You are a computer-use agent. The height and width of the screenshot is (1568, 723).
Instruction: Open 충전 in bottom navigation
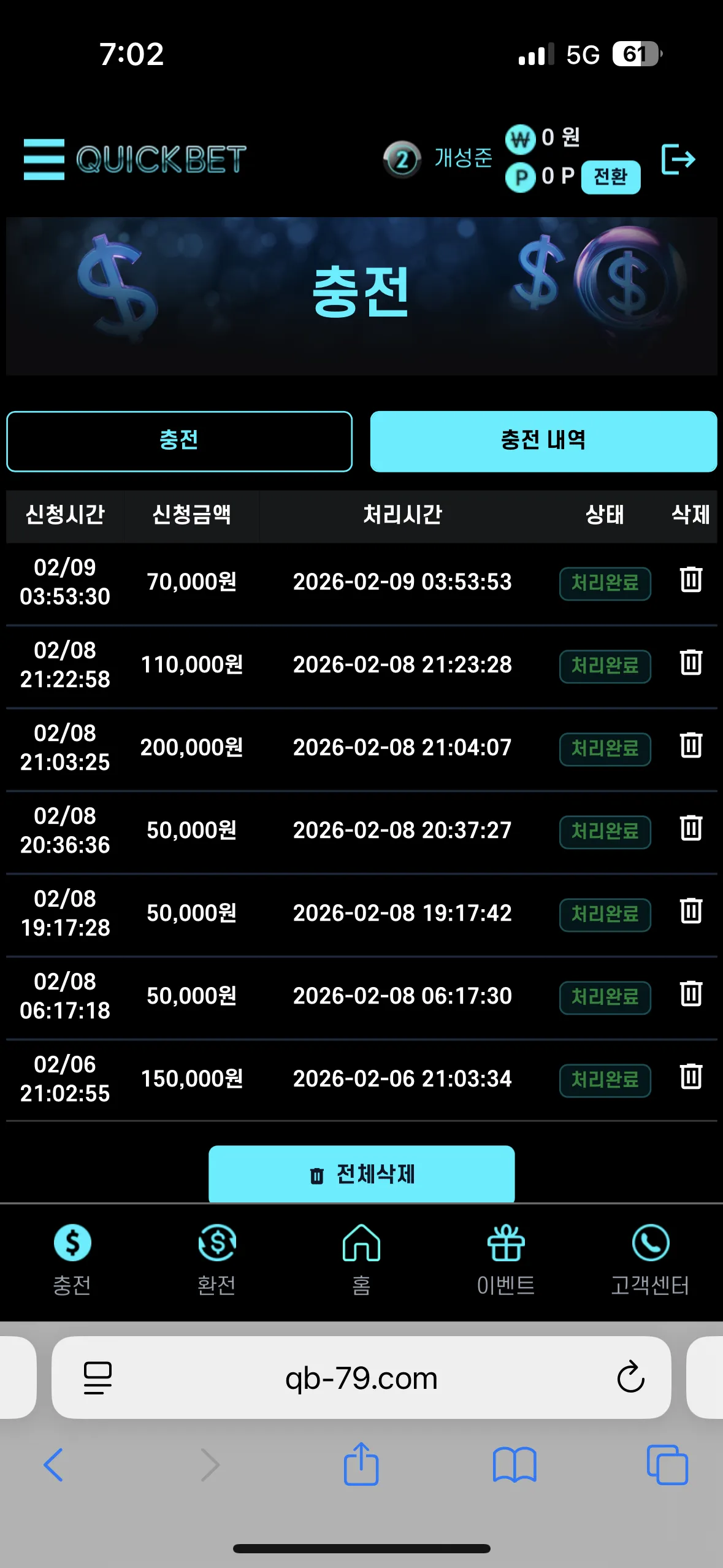[72, 1259]
